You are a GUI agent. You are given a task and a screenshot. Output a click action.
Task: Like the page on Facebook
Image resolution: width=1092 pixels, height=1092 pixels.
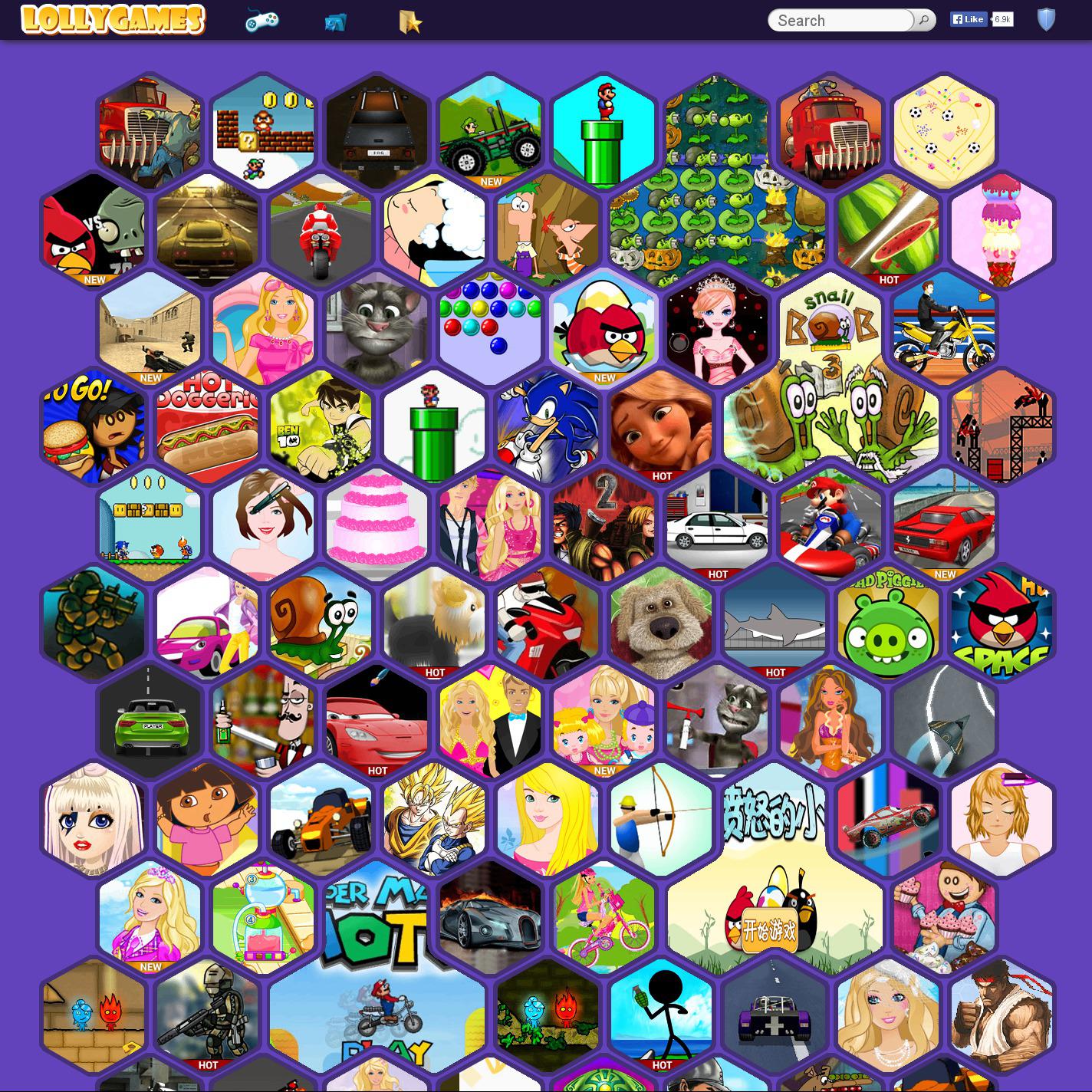tap(969, 20)
